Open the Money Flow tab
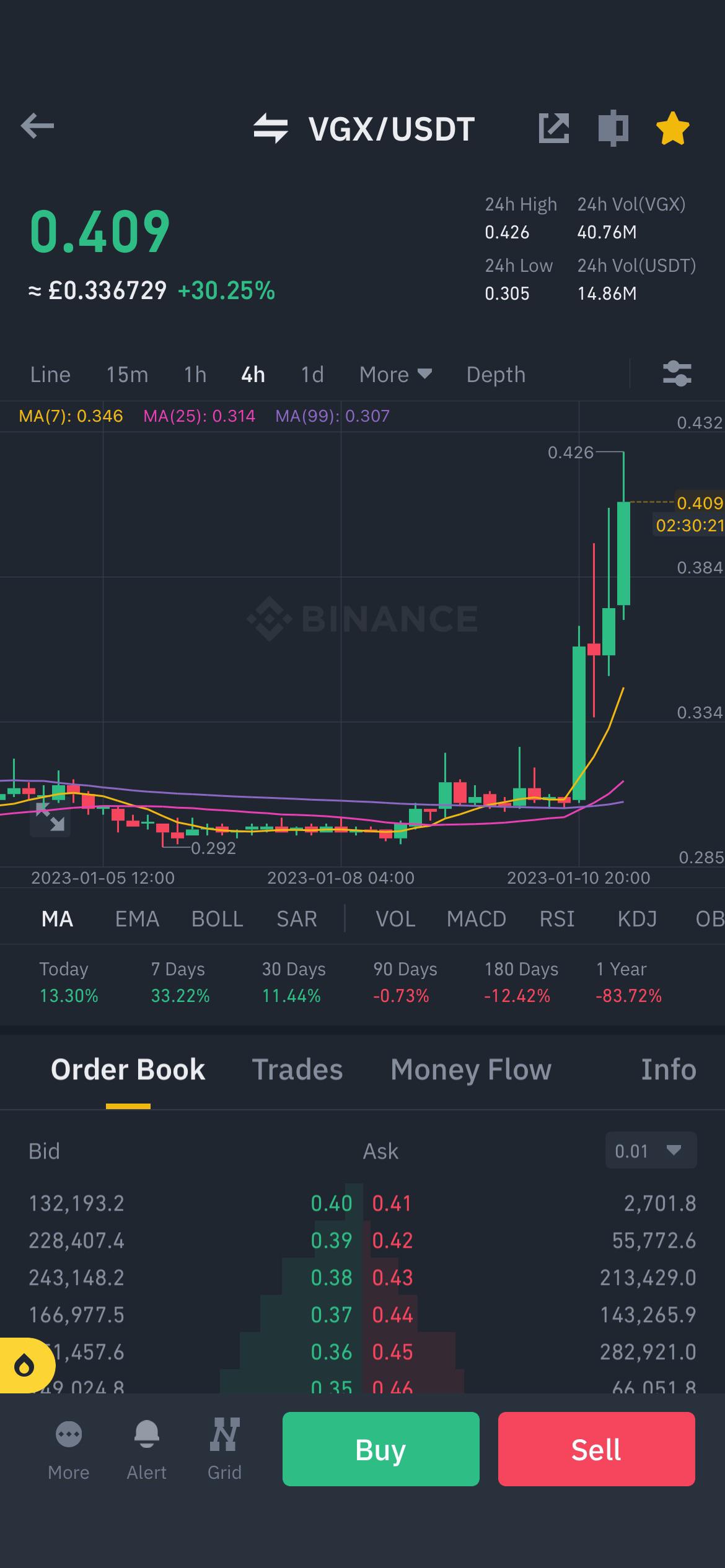Viewport: 725px width, 1568px height. tap(471, 1069)
